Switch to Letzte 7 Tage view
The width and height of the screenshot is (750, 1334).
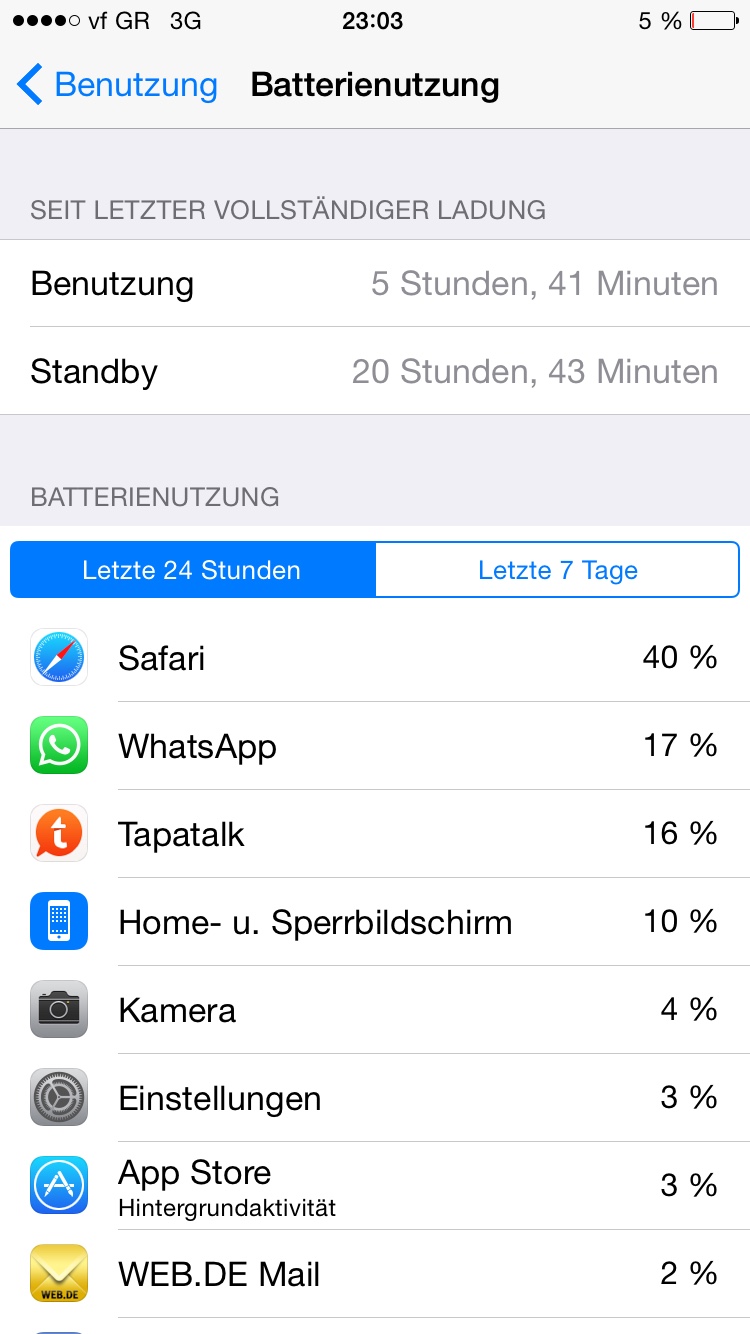click(x=557, y=570)
